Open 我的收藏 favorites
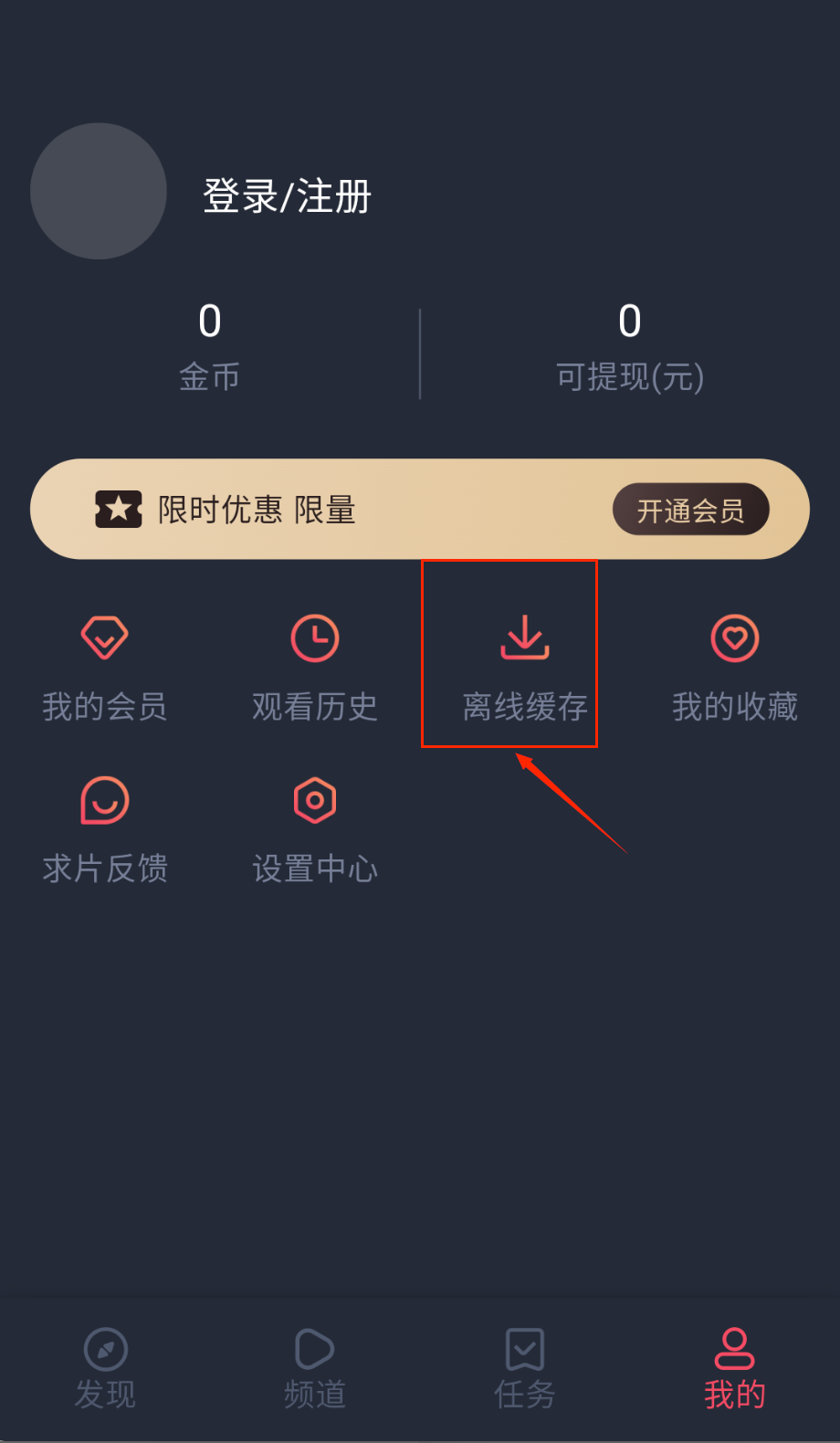This screenshot has width=840, height=1443. tap(735, 667)
